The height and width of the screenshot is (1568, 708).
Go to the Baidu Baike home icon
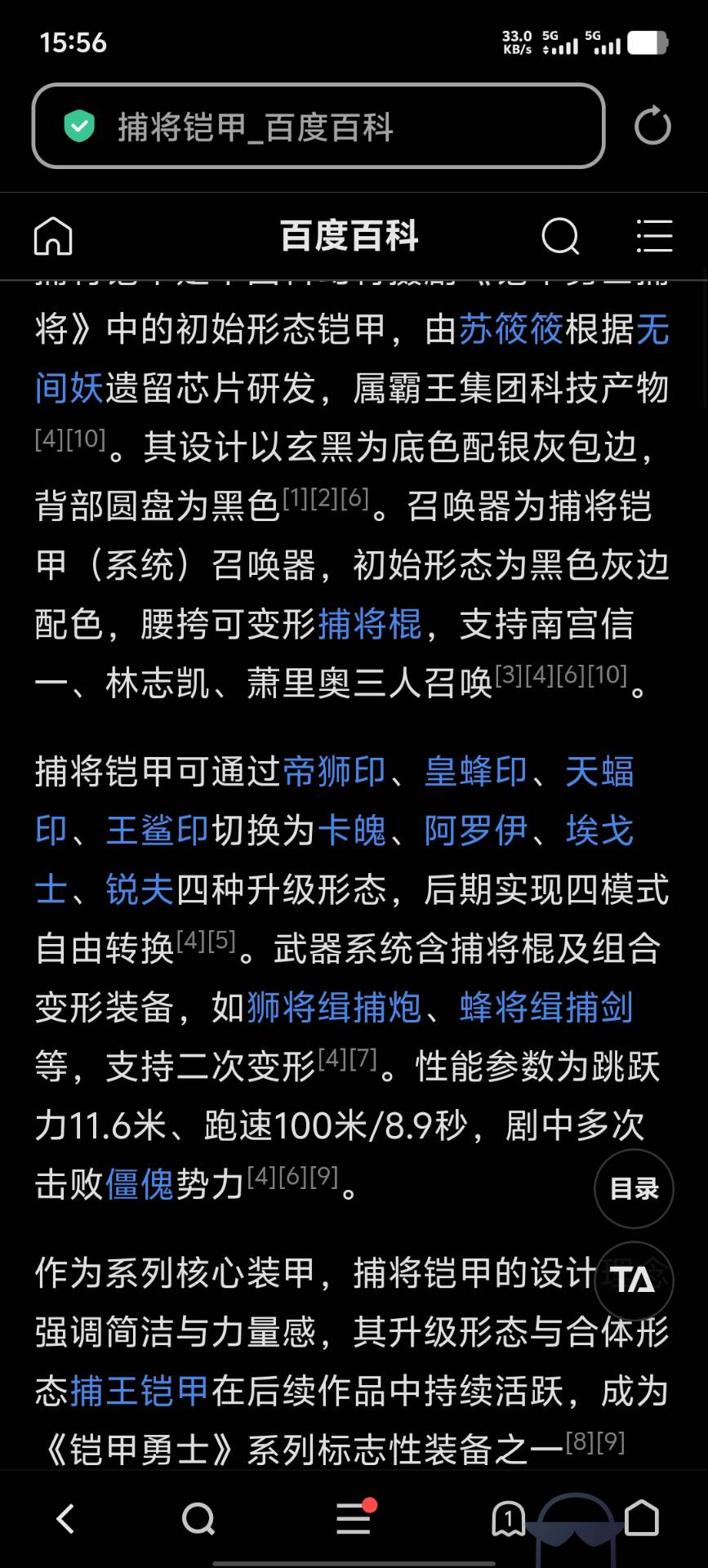(x=54, y=237)
